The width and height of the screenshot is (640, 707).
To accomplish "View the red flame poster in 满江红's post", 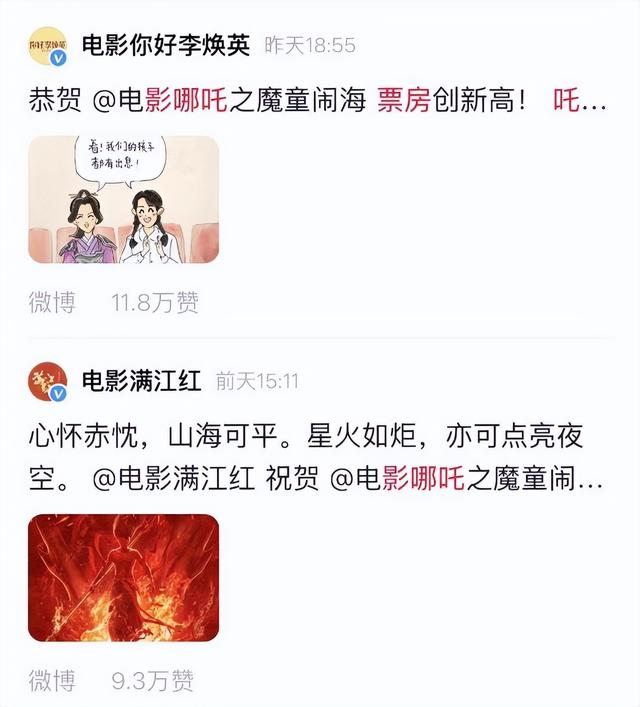I will [123, 577].
